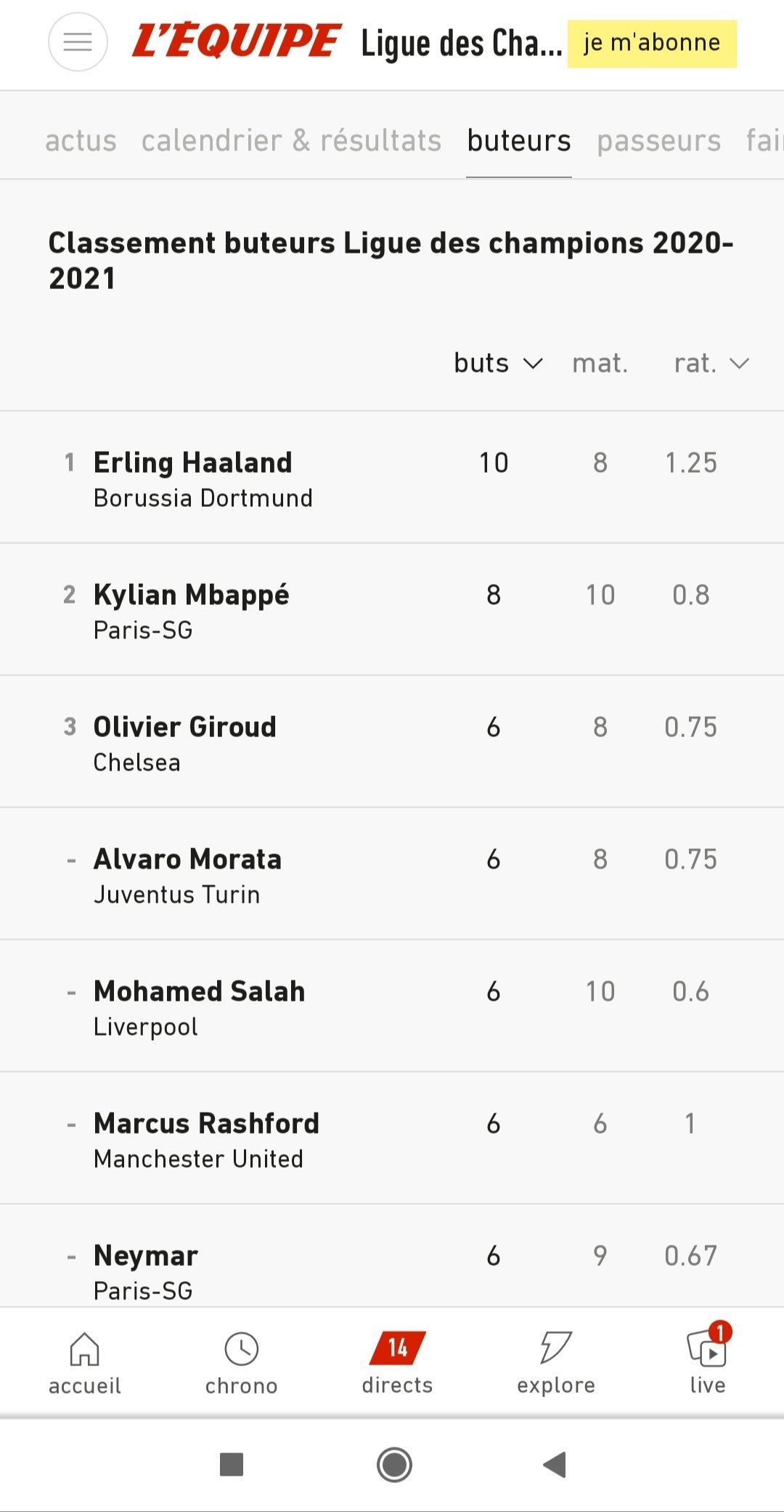Open the explore tab
Image resolution: width=784 pixels, height=1512 pixels.
pos(555,1362)
